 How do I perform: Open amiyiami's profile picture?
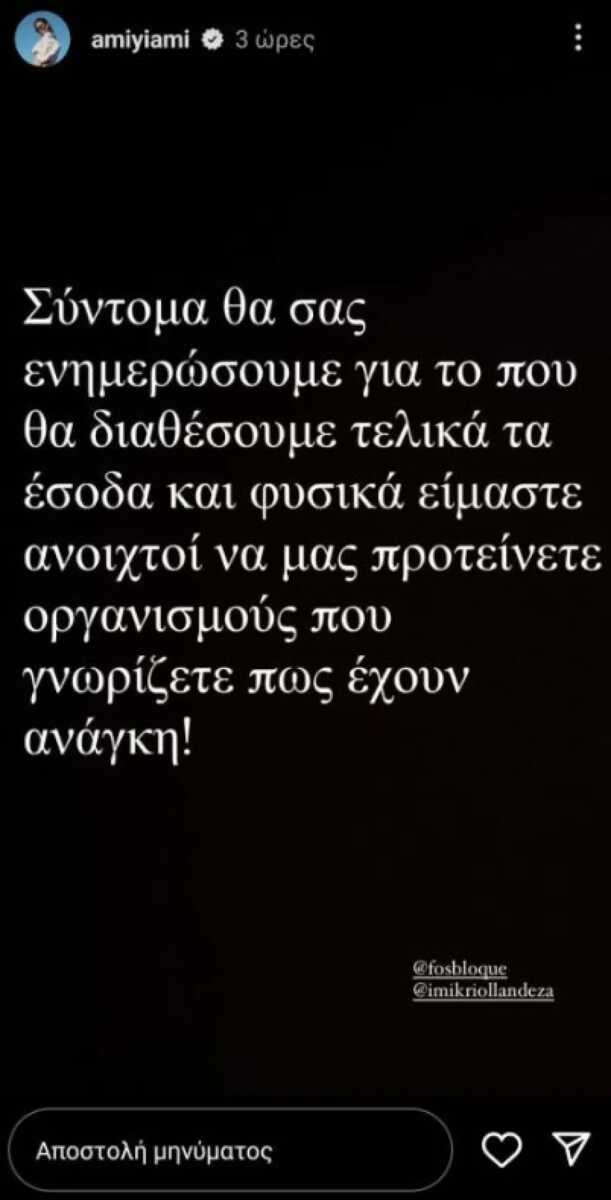point(43,40)
